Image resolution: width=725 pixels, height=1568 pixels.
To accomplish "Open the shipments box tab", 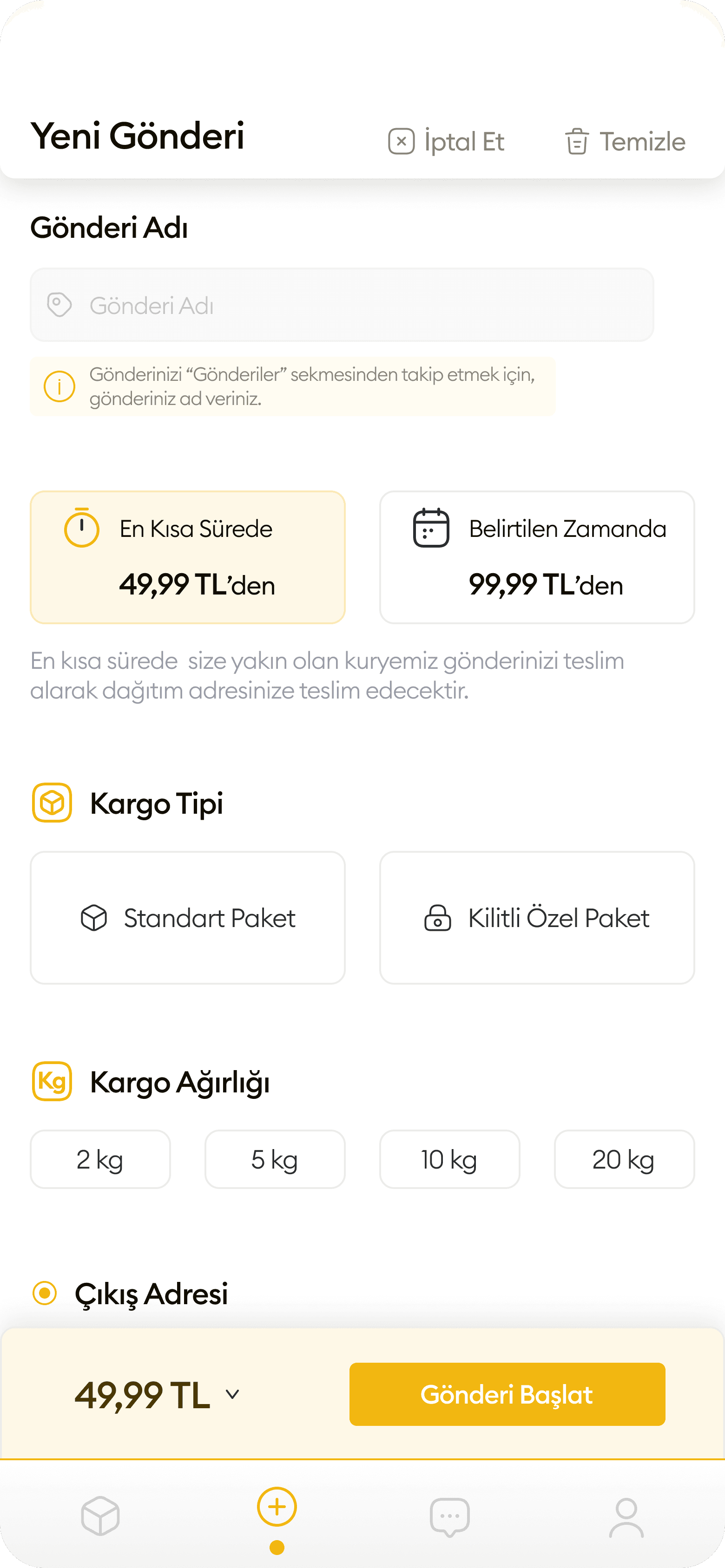I will pyautogui.click(x=100, y=1516).
